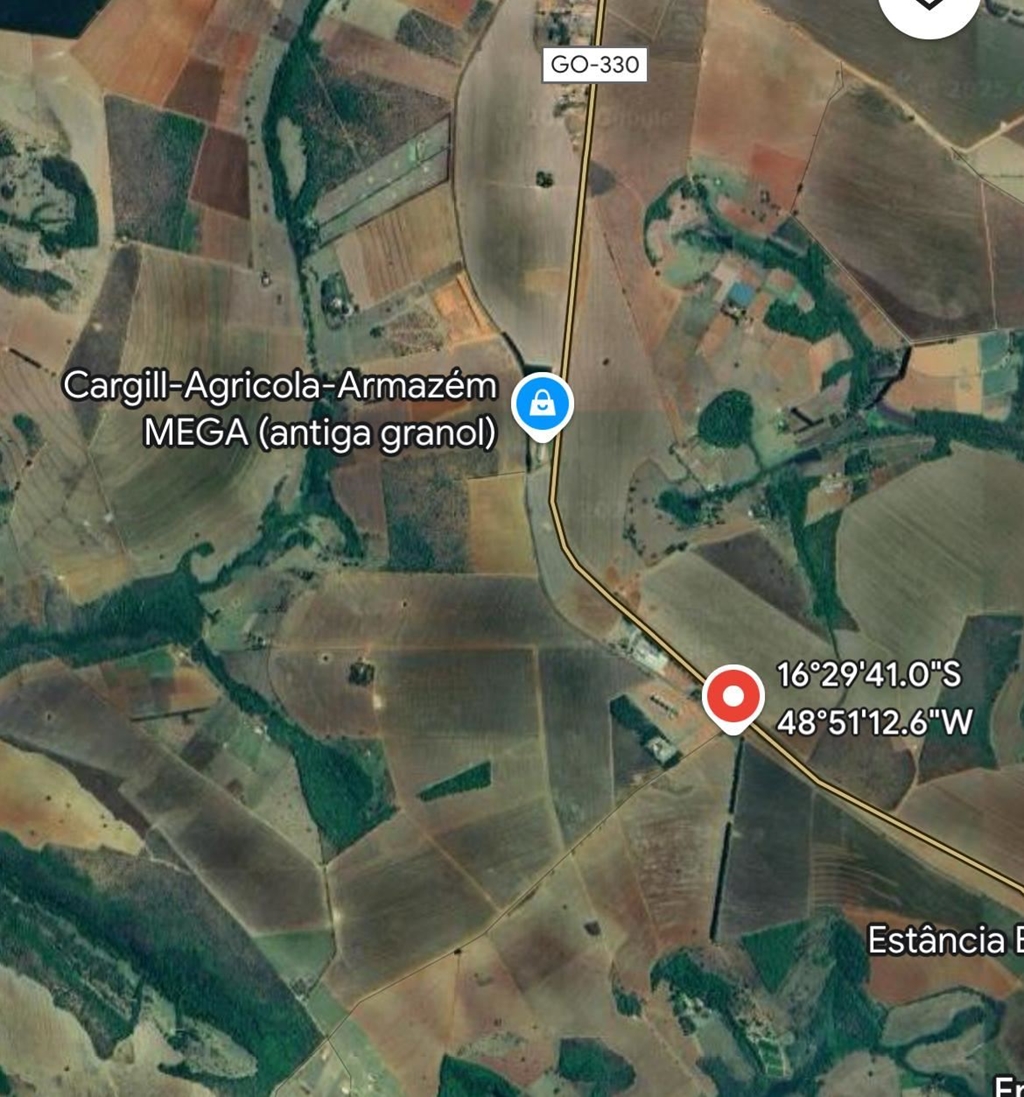Open the Cargill-Agricola-Armazém MEGA place marker
Screen dimensions: 1024x1097
[x=542, y=405]
